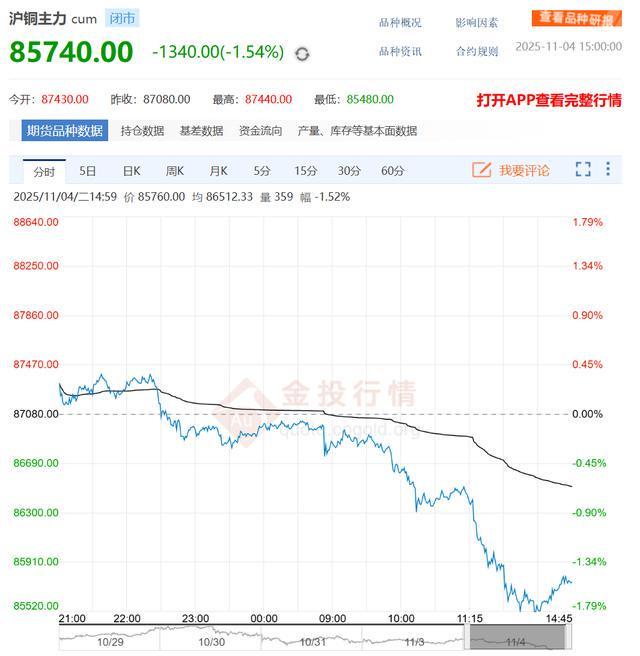Image resolution: width=640 pixels, height=656 pixels.
Task: Select the 产量、库存等基本面数据 tab
Action: click(357, 131)
